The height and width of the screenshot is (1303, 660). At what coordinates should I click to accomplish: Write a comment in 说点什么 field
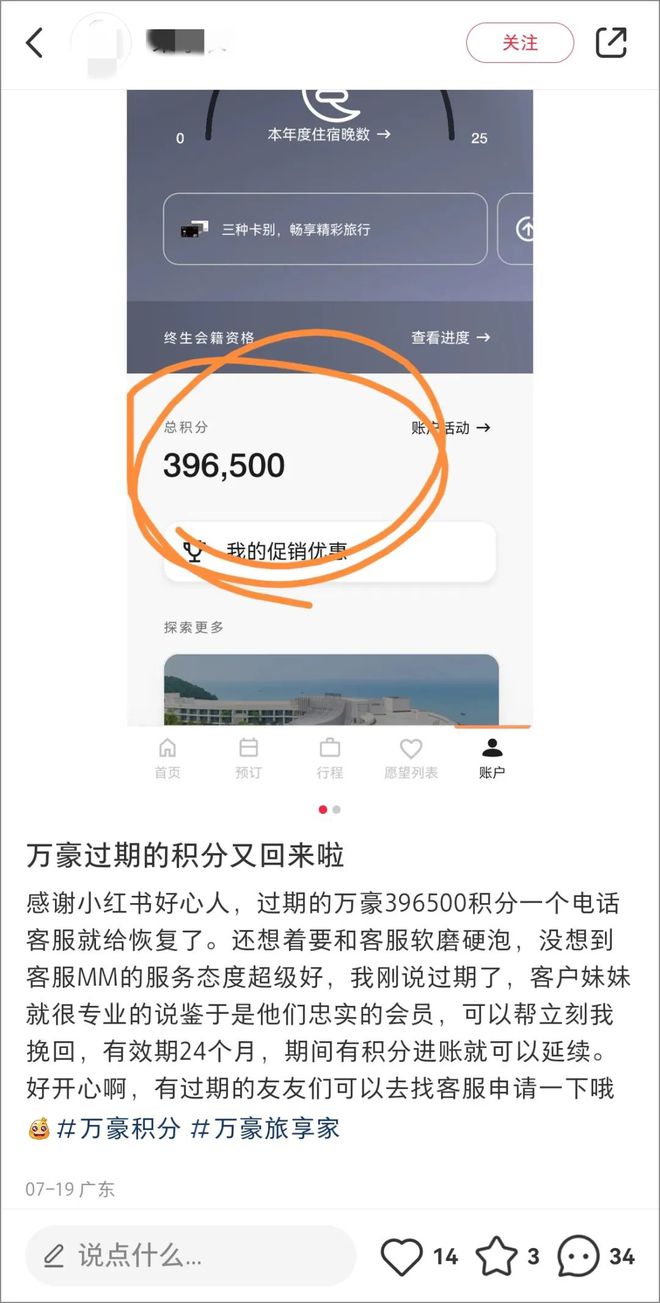(x=190, y=1256)
